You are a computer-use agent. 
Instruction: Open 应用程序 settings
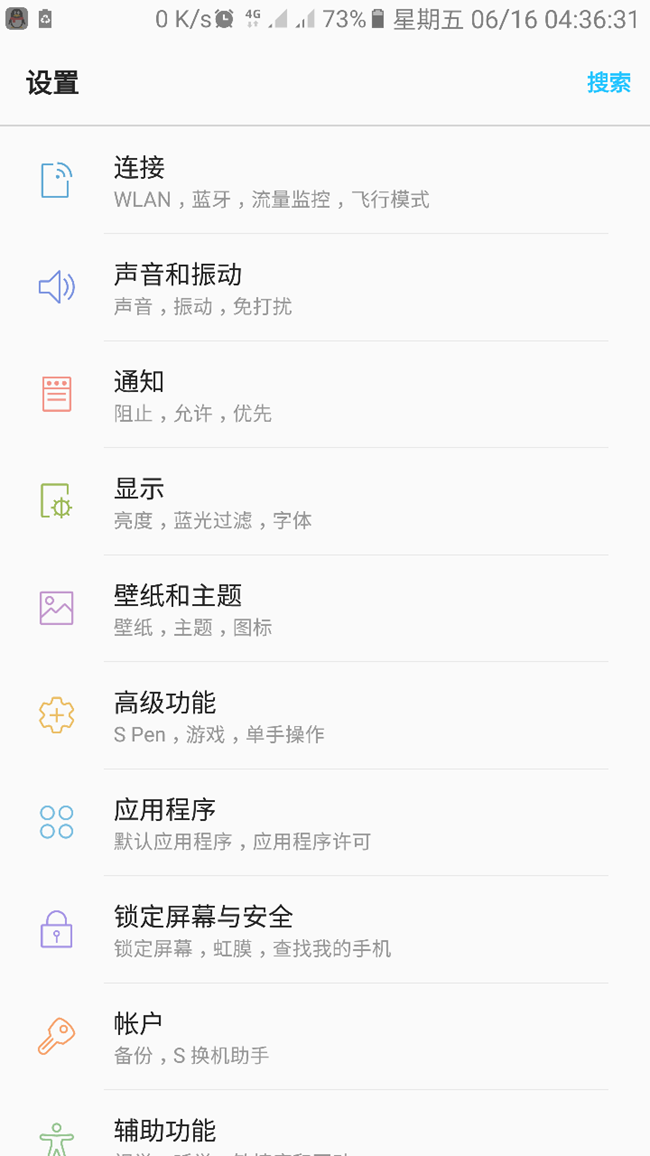[x=325, y=822]
